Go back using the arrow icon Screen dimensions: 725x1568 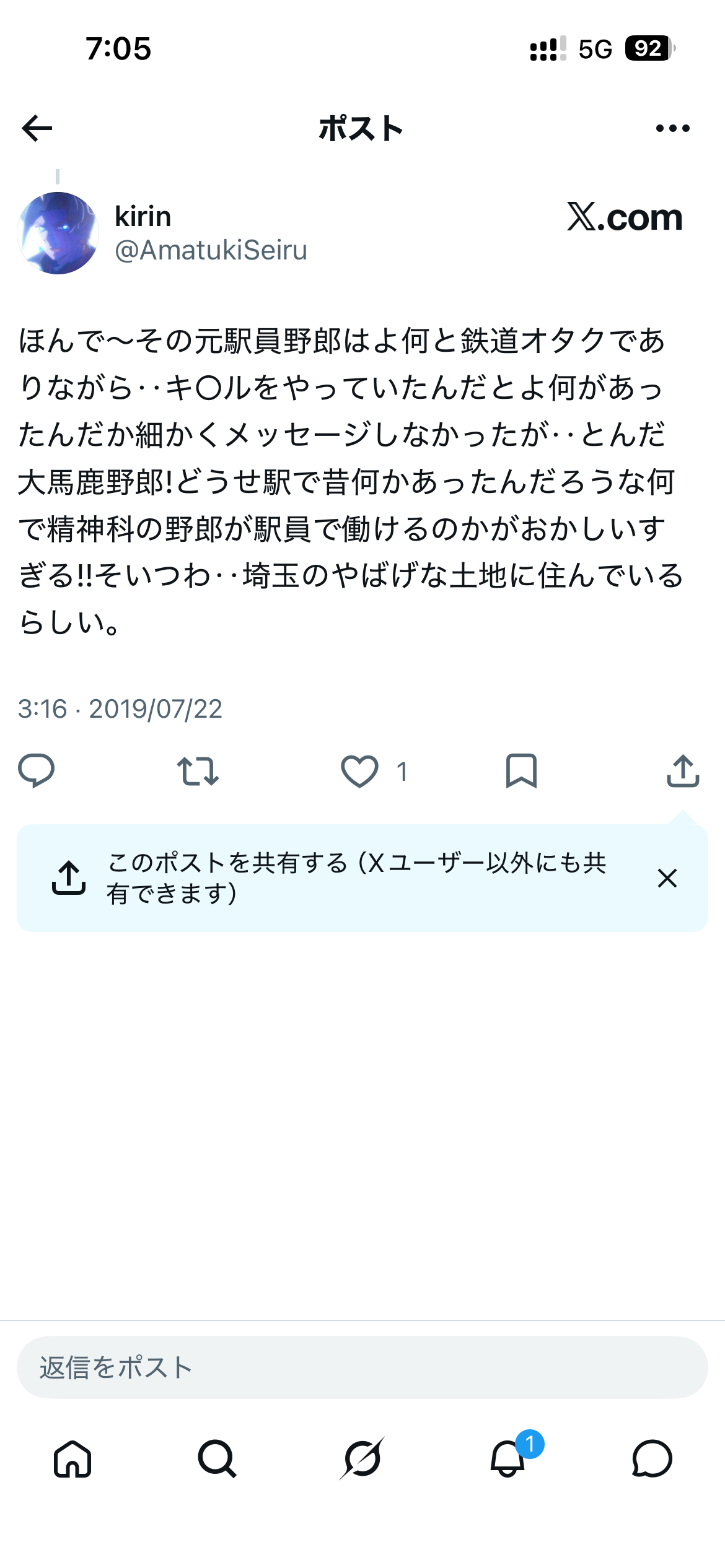click(x=37, y=128)
